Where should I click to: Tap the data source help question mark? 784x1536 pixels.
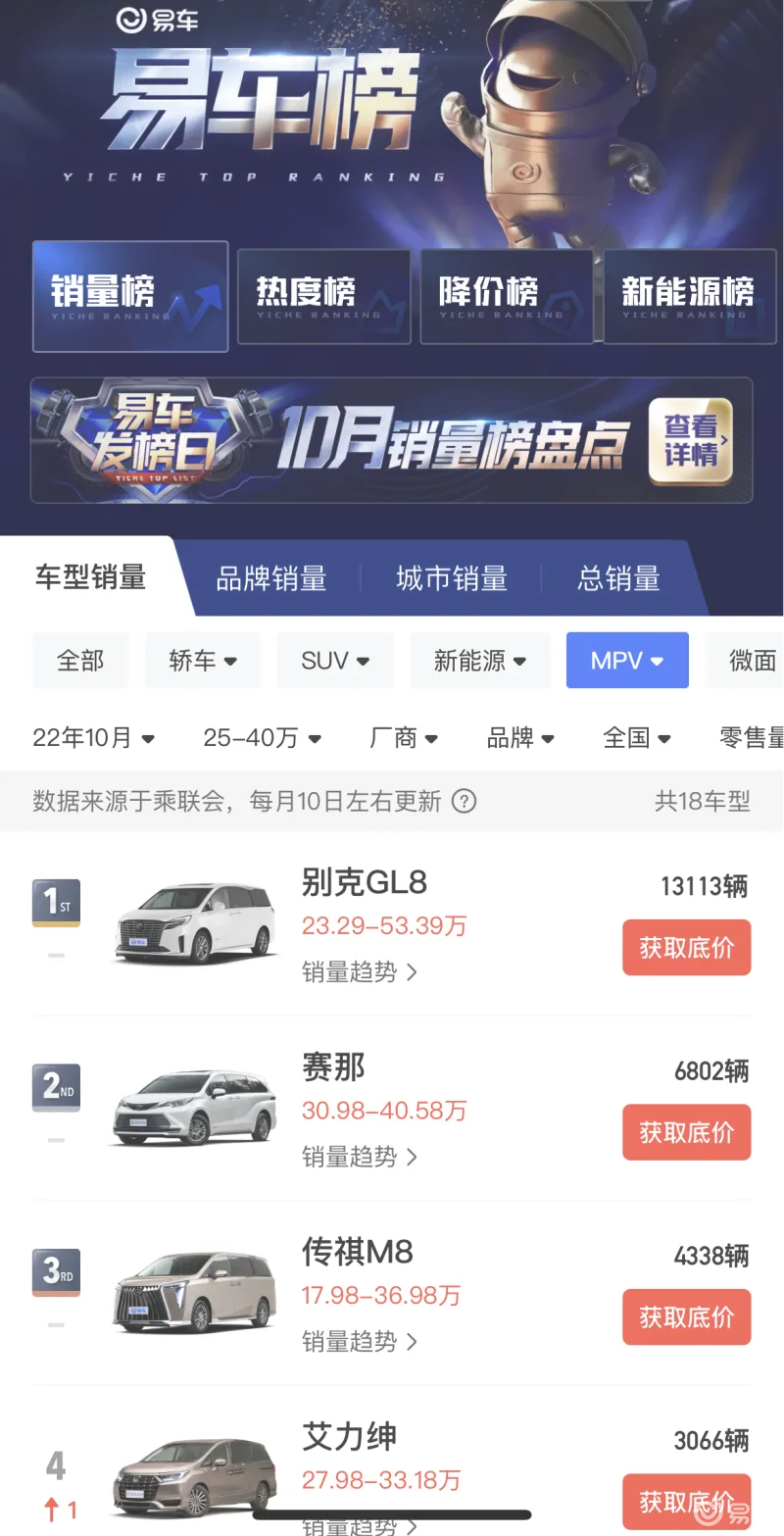464,802
